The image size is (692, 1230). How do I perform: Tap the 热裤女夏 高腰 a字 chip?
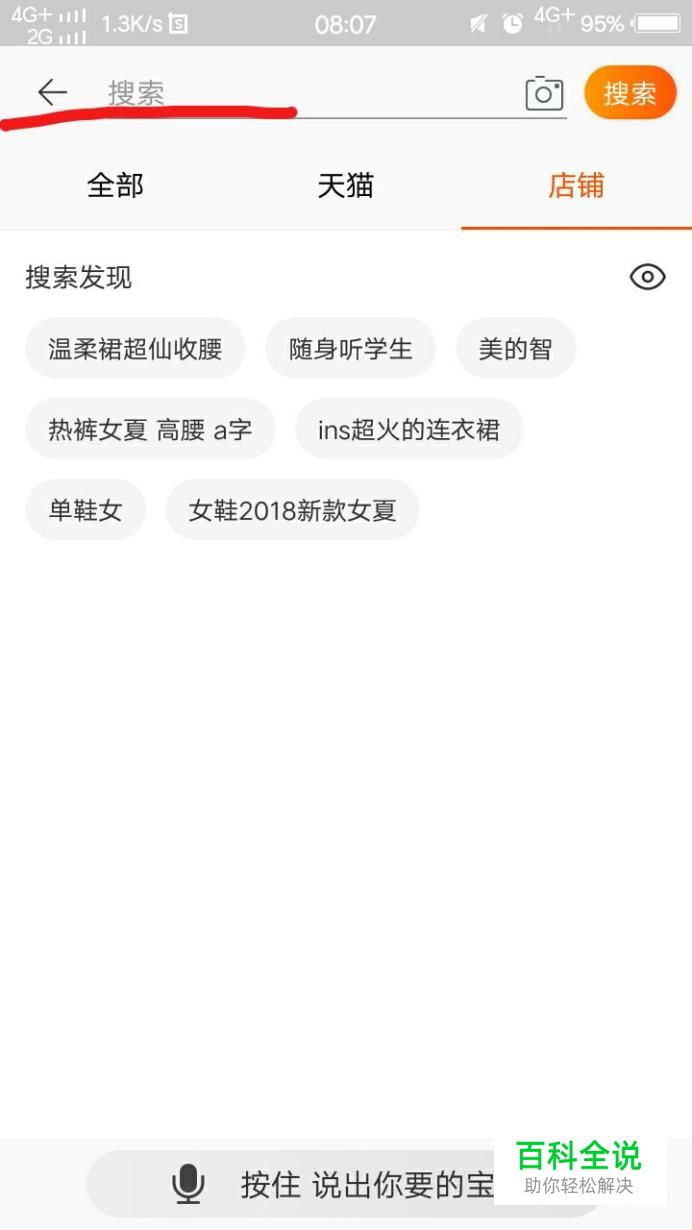[x=150, y=430]
